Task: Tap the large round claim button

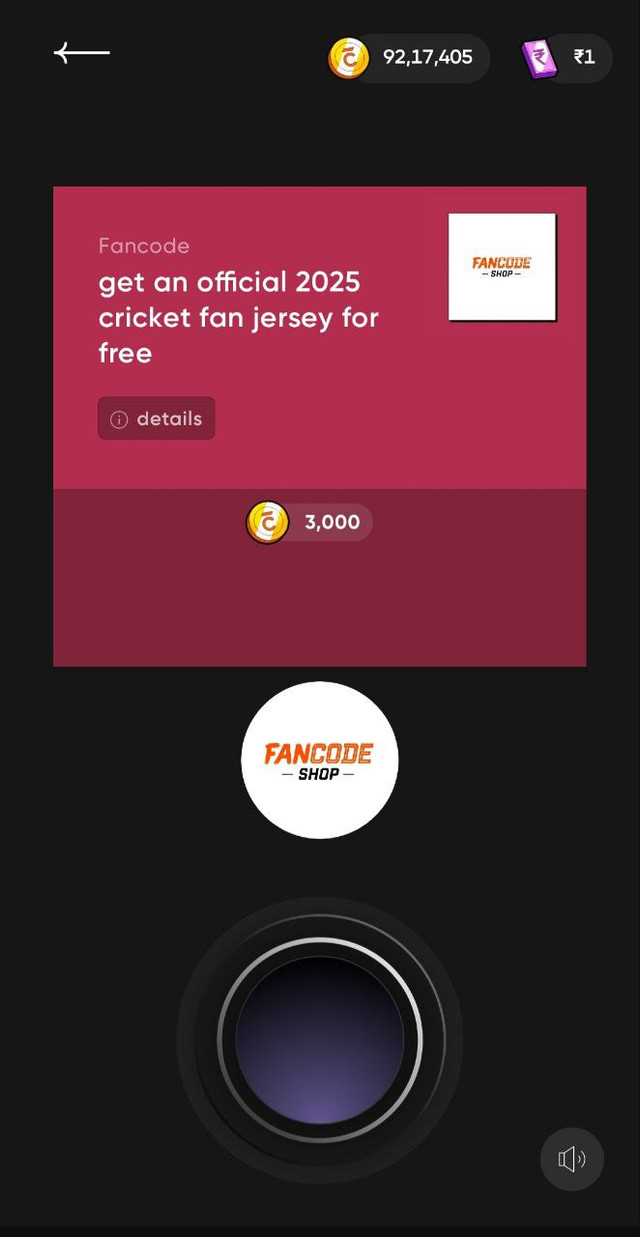Action: point(320,1040)
